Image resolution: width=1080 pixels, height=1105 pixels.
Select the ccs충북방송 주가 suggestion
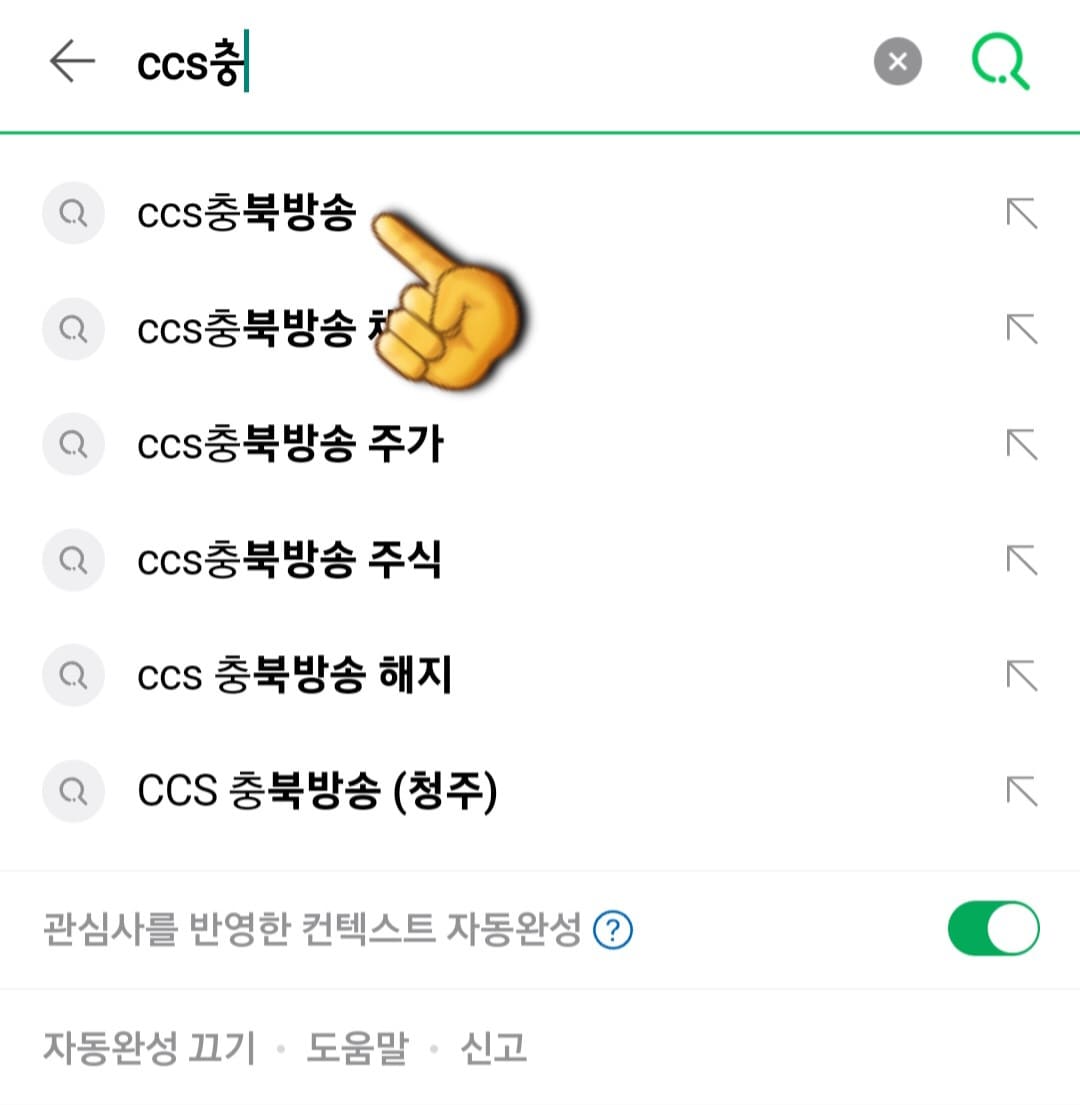coord(290,444)
